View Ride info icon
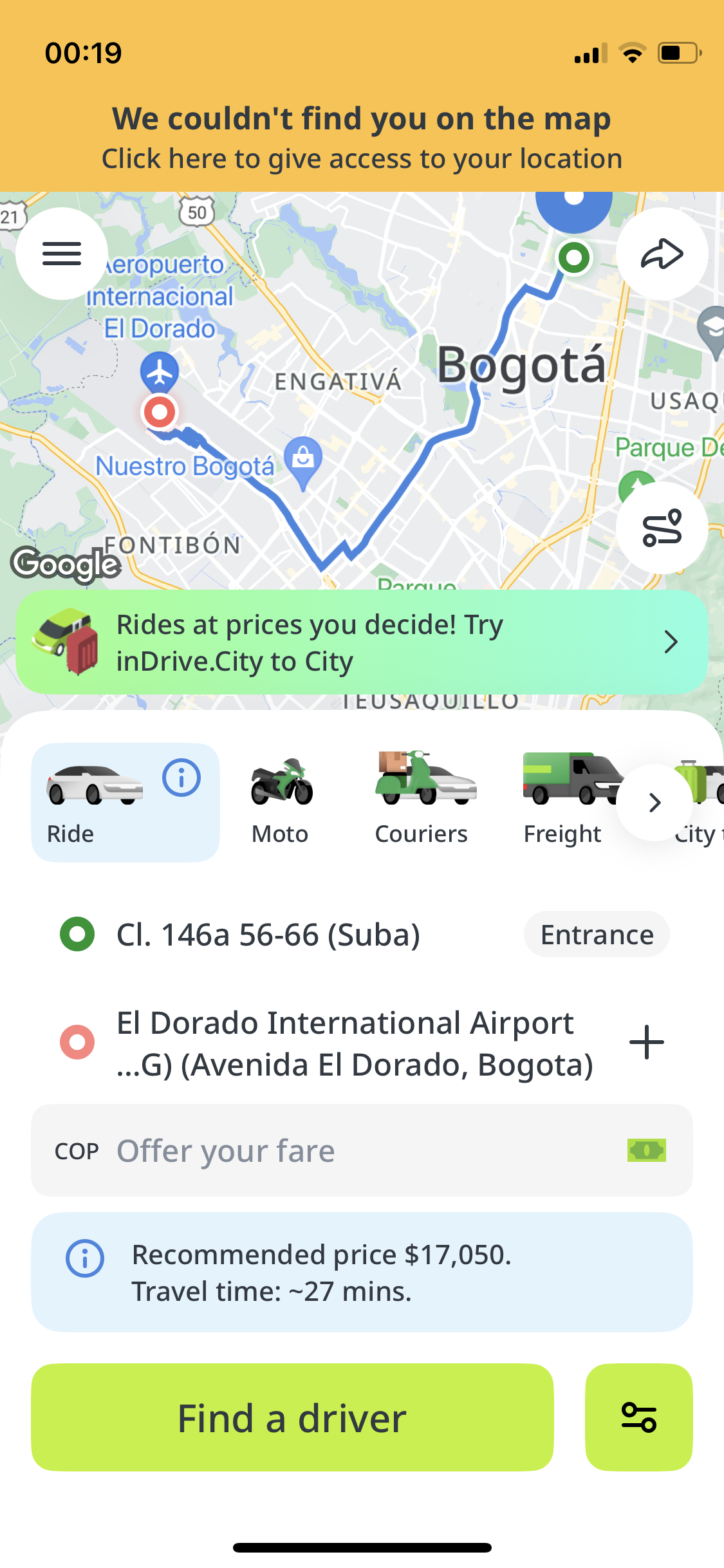The image size is (724, 1568). click(181, 778)
